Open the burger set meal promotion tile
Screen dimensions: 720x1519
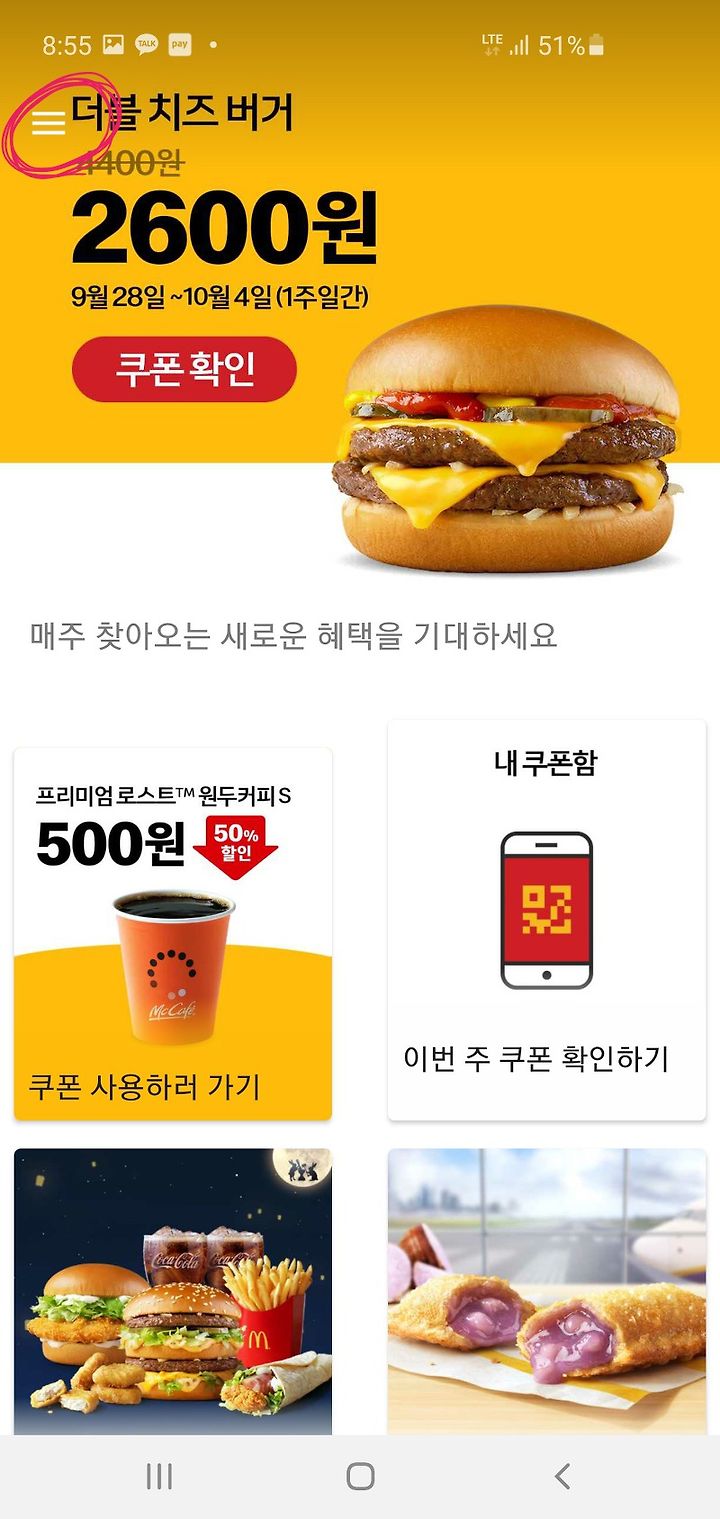click(173, 1292)
